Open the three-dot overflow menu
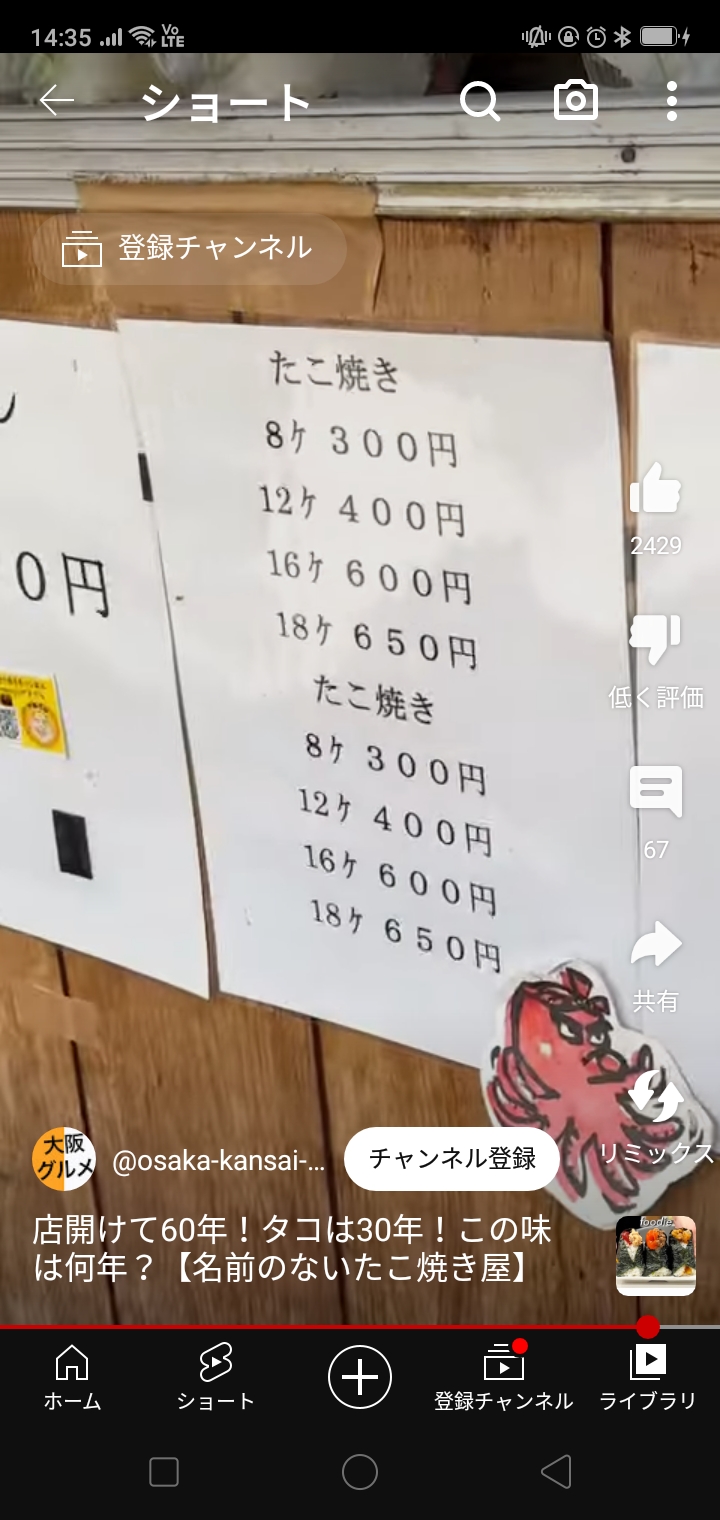This screenshot has width=720, height=1520. pyautogui.click(x=671, y=101)
